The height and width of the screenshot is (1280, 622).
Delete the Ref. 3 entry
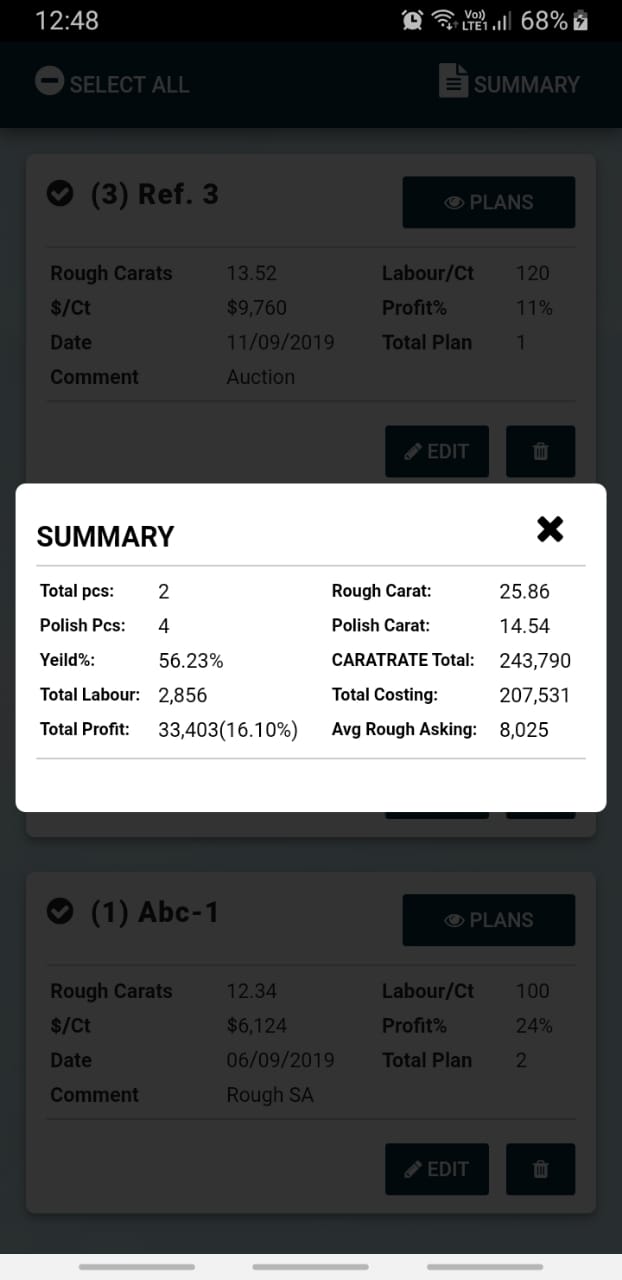[541, 451]
